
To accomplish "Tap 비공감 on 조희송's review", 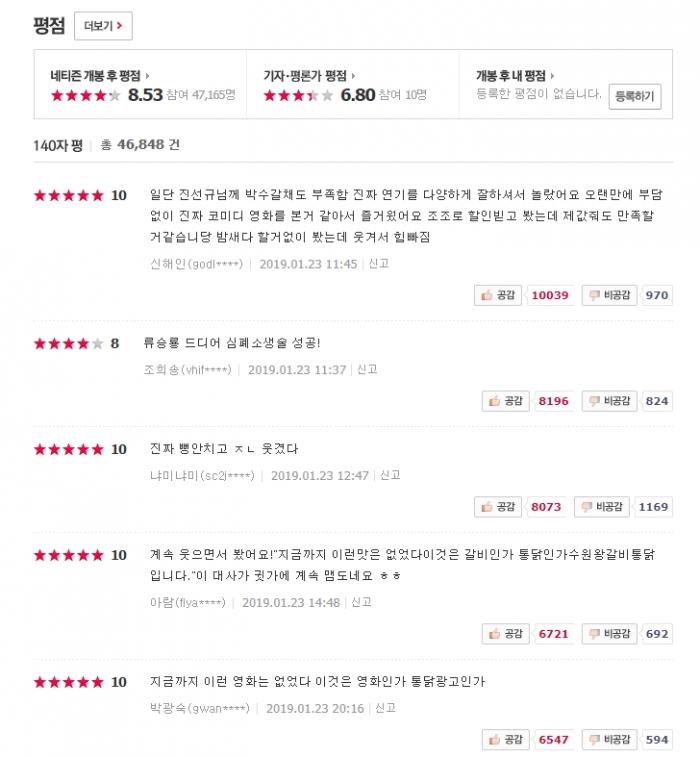I will (609, 401).
